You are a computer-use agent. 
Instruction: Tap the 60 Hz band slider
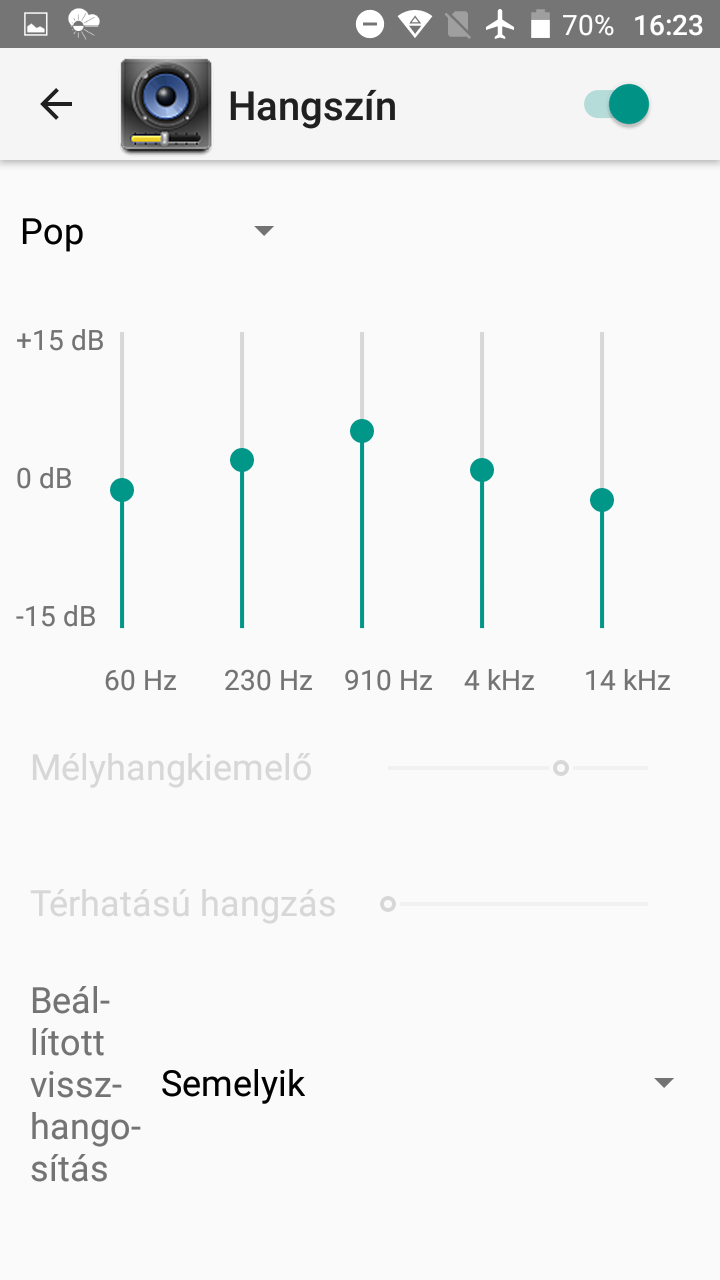coord(122,480)
